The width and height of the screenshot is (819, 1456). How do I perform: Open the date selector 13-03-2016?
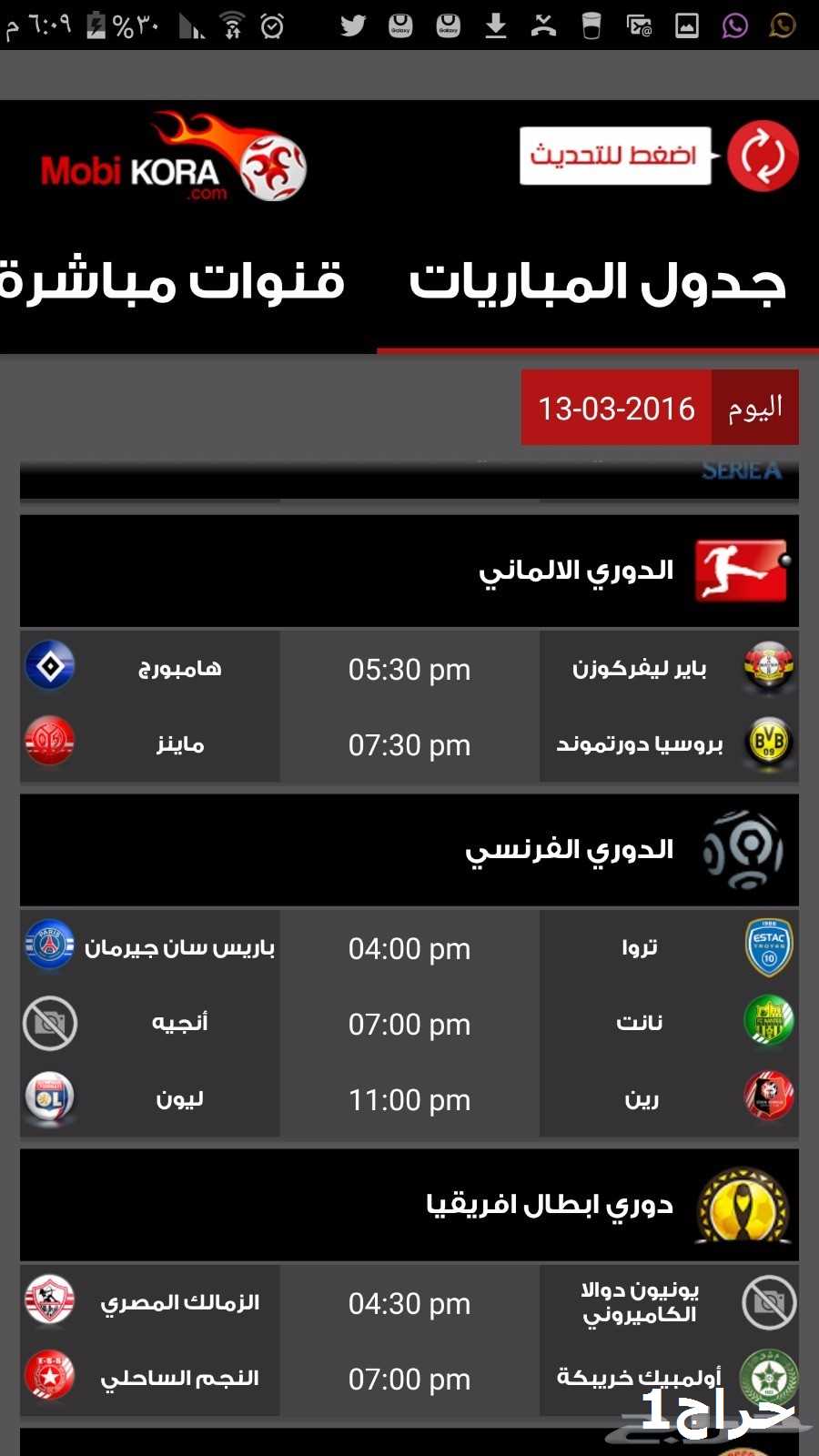point(660,408)
